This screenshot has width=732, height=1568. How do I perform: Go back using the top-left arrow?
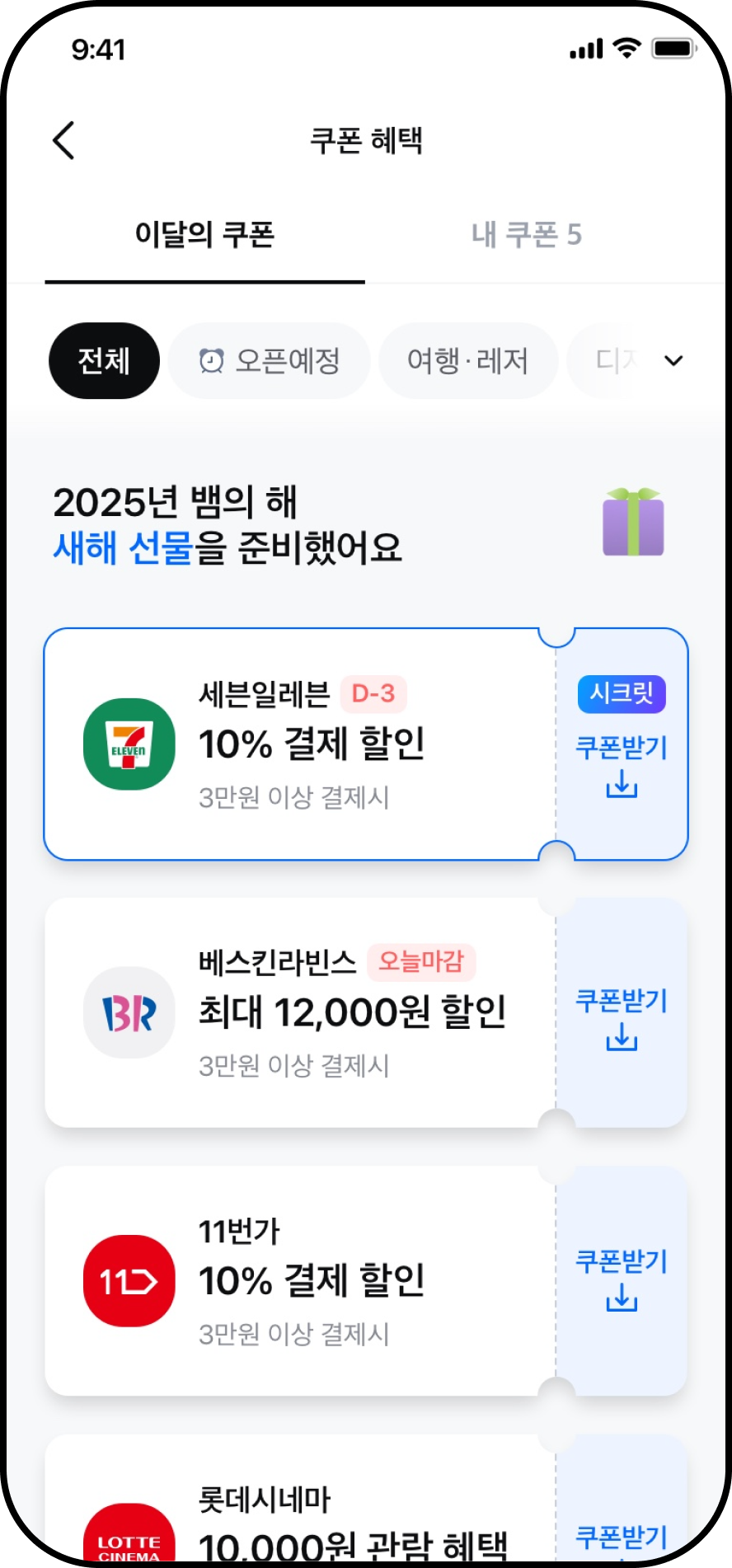[64, 140]
